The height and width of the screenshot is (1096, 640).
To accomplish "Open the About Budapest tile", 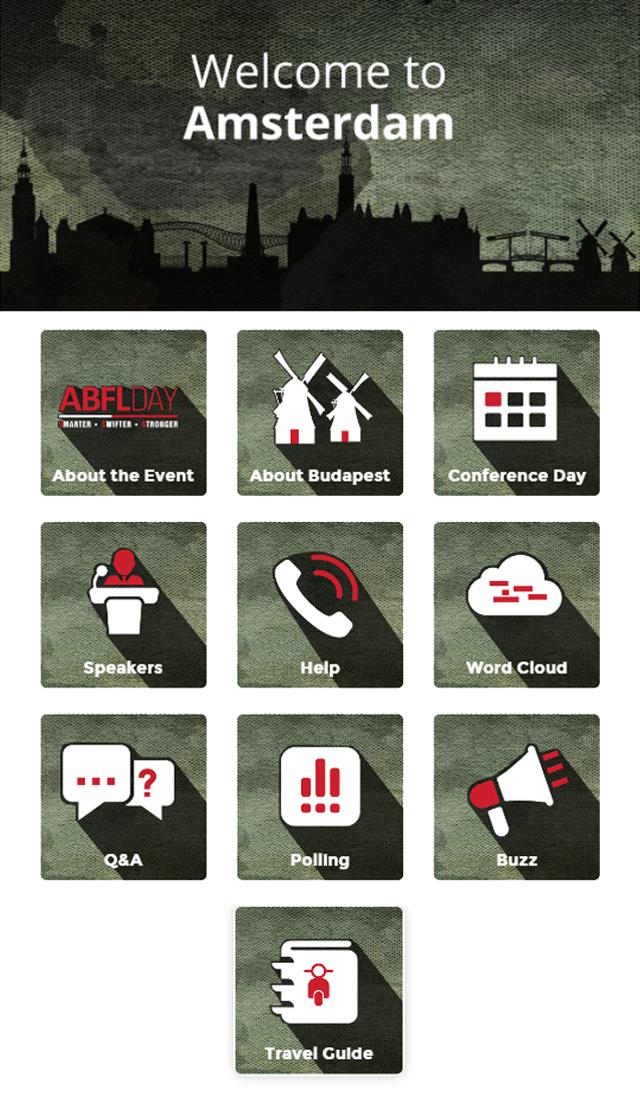I will [320, 413].
